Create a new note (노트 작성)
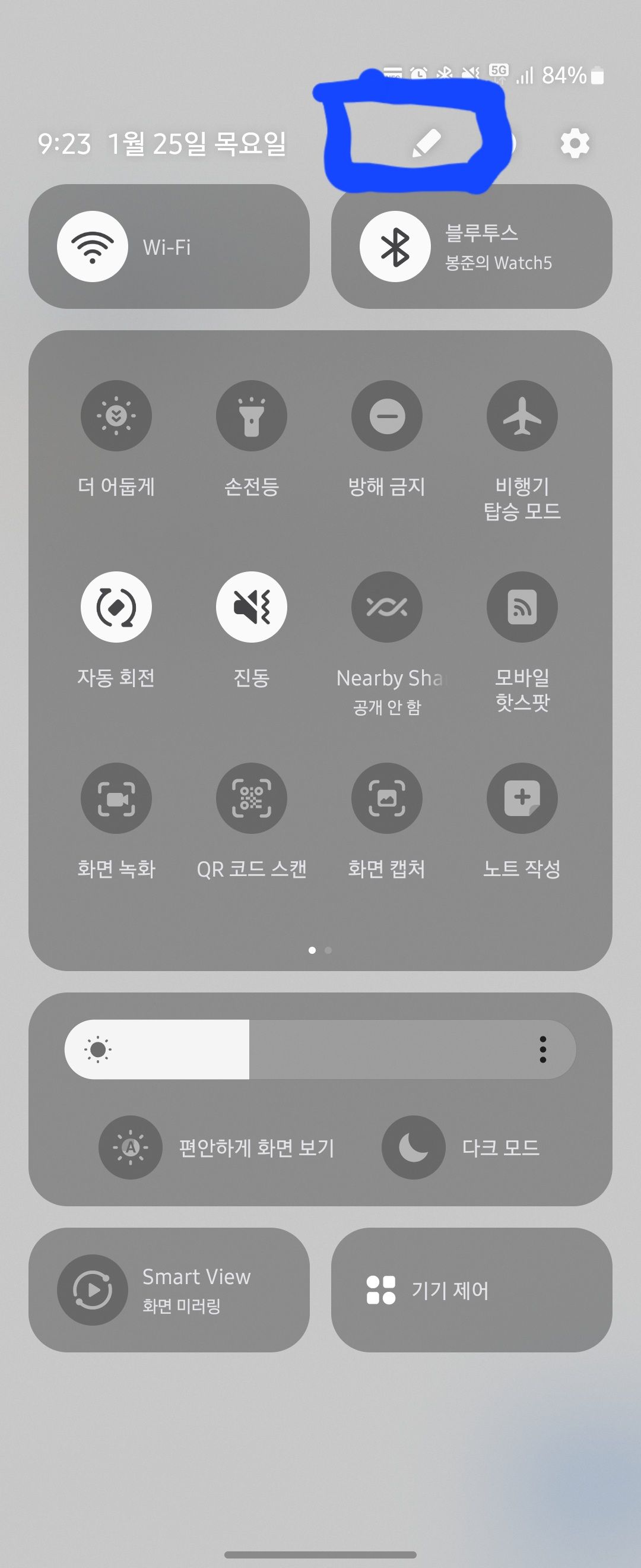Viewport: 641px width, 1568px height. (522, 799)
